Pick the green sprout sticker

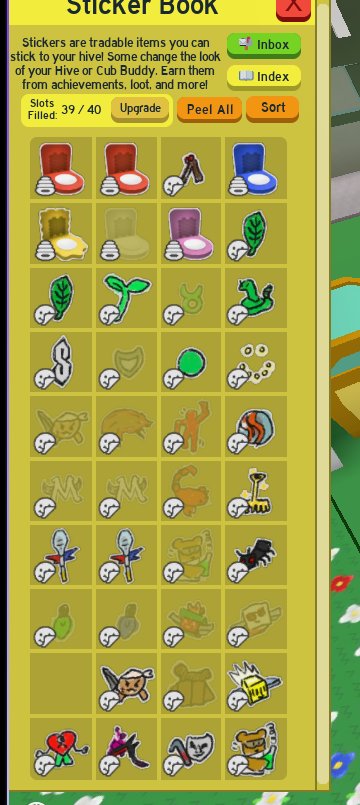126,298
